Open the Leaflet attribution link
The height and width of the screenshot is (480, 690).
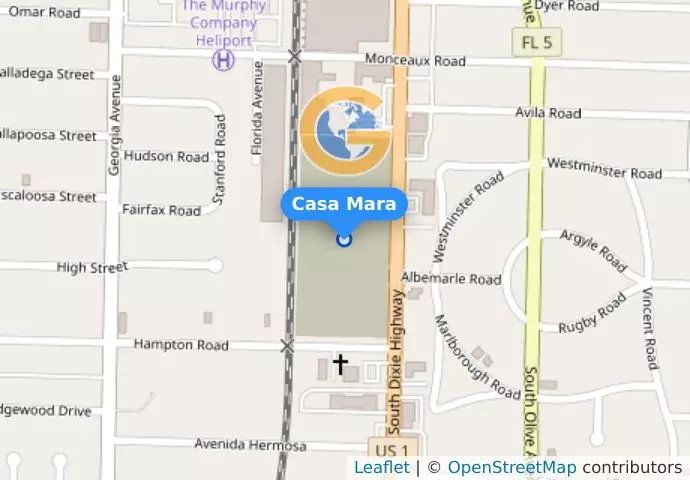pos(381,467)
